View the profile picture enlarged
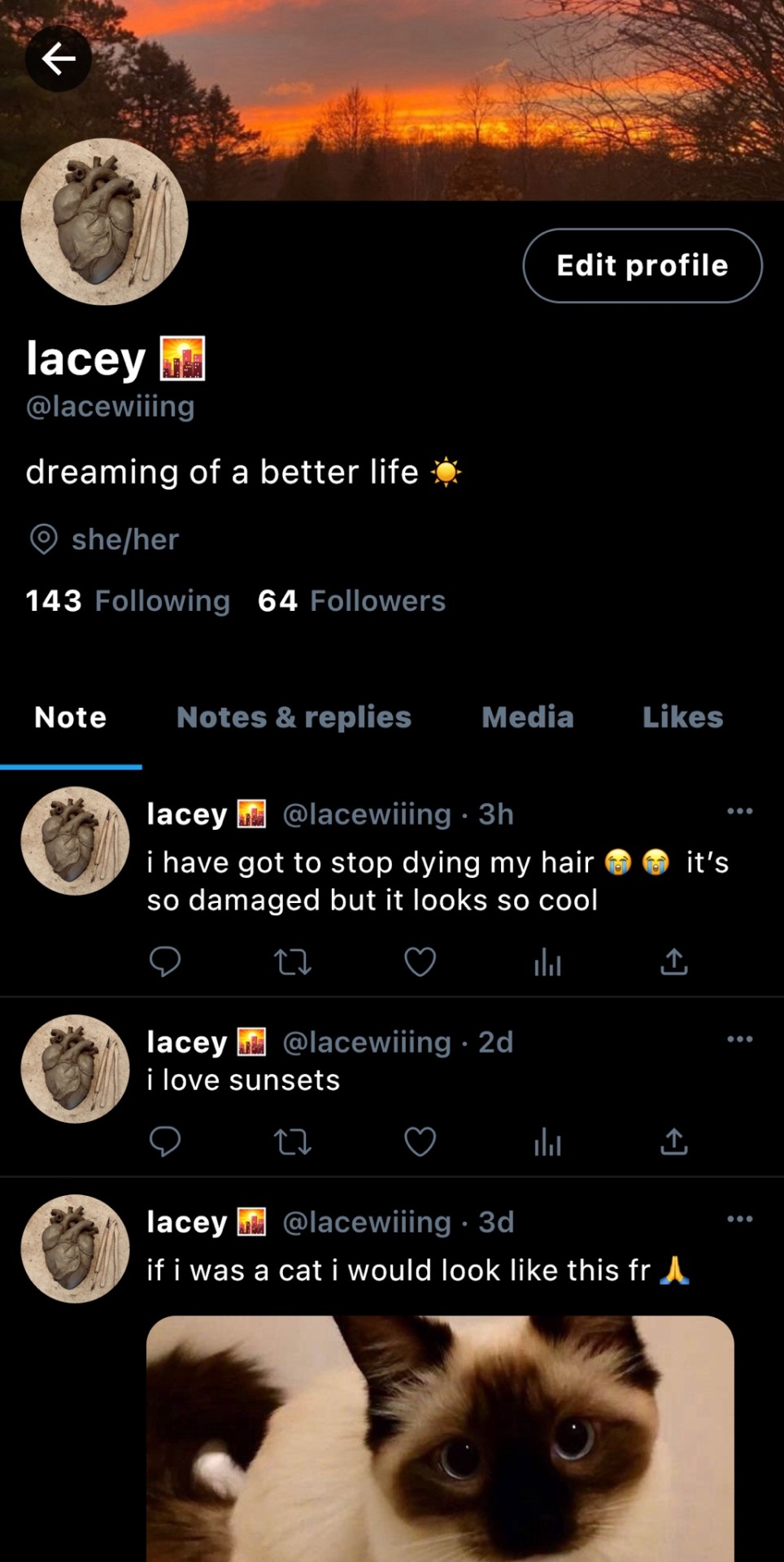This screenshot has width=784, height=1562. (104, 221)
